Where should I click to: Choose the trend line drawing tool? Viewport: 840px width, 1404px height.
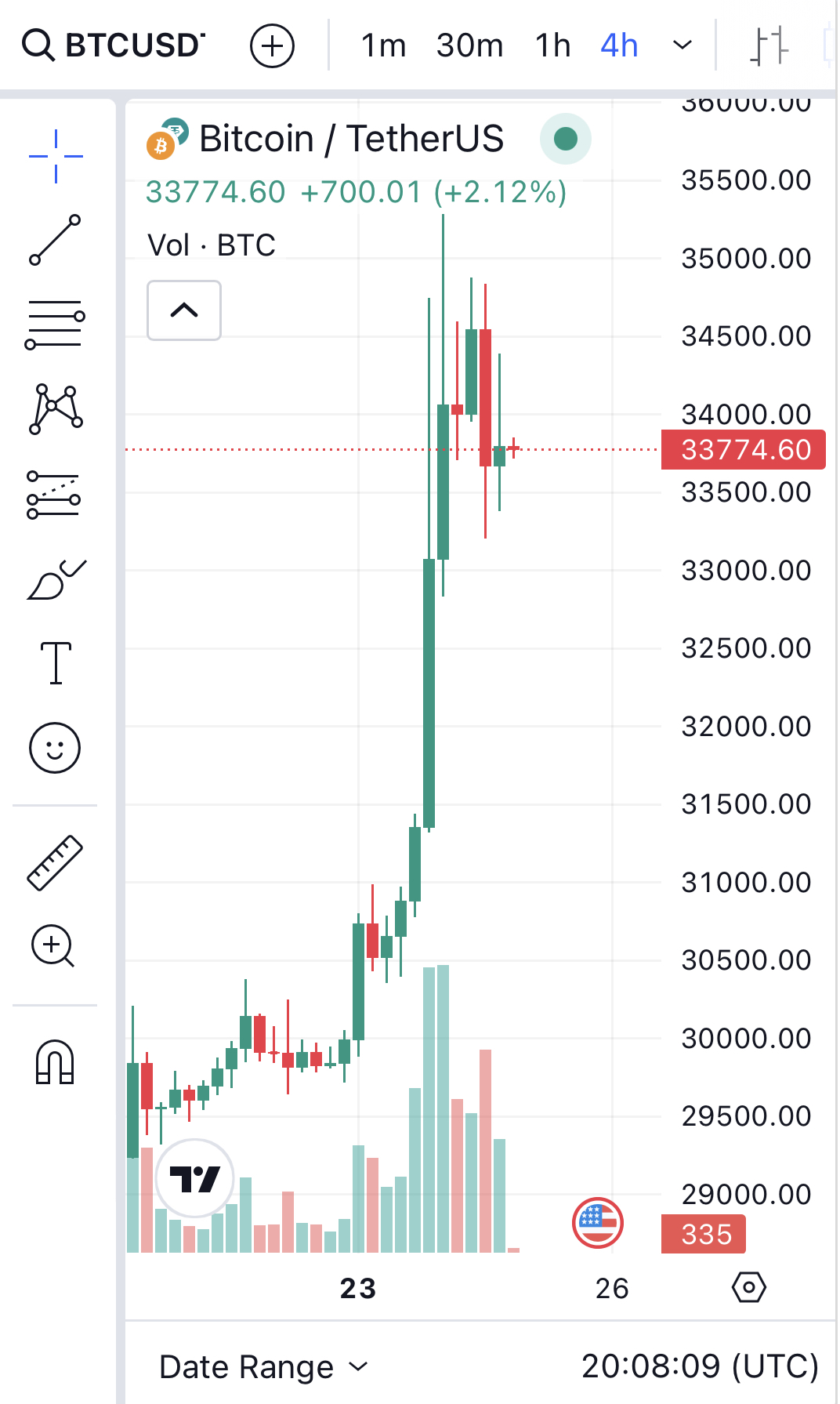point(56,240)
